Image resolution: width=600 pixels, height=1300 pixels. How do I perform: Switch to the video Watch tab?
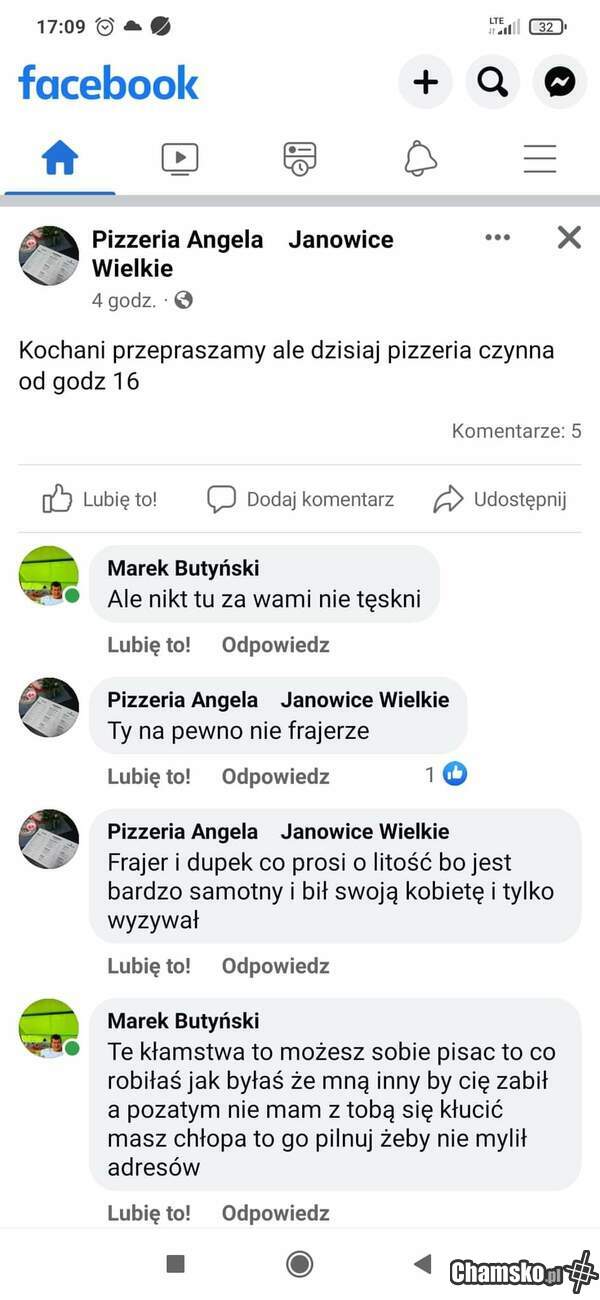(x=180, y=158)
